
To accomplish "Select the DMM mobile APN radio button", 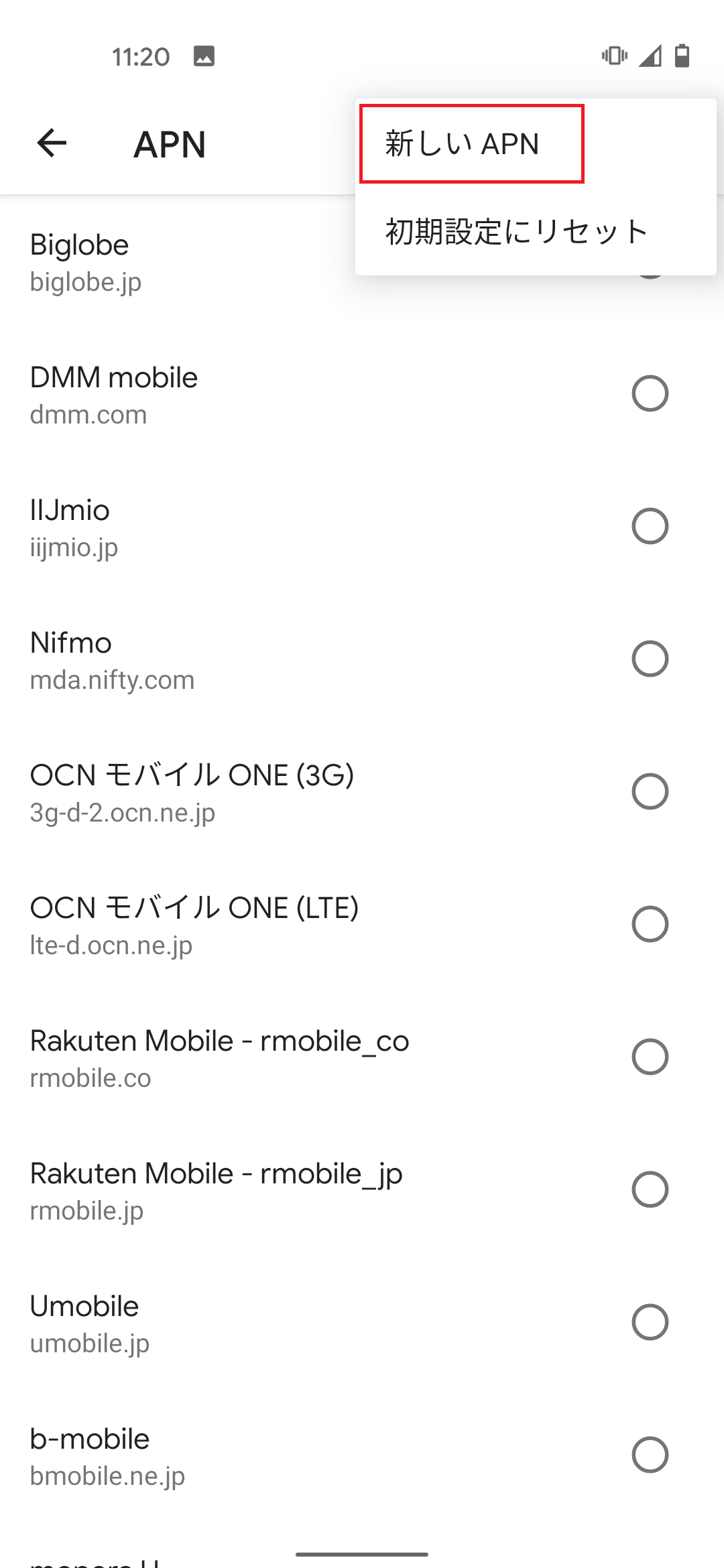I will click(x=650, y=393).
